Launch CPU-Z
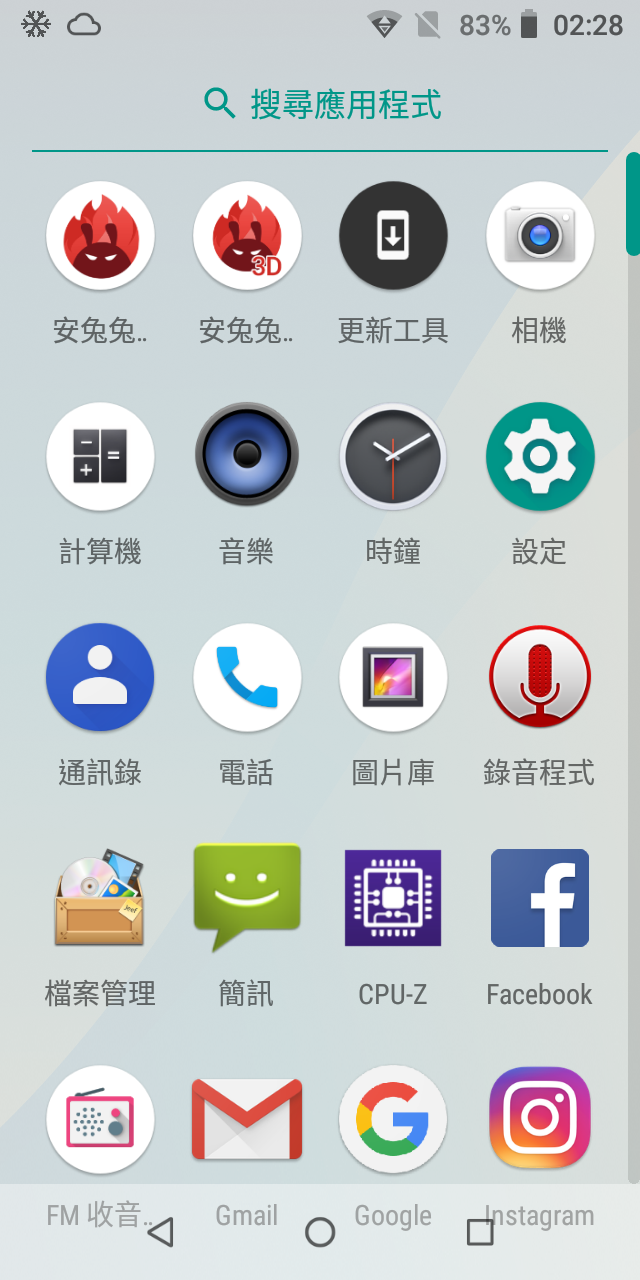The width and height of the screenshot is (640, 1280). point(393,899)
